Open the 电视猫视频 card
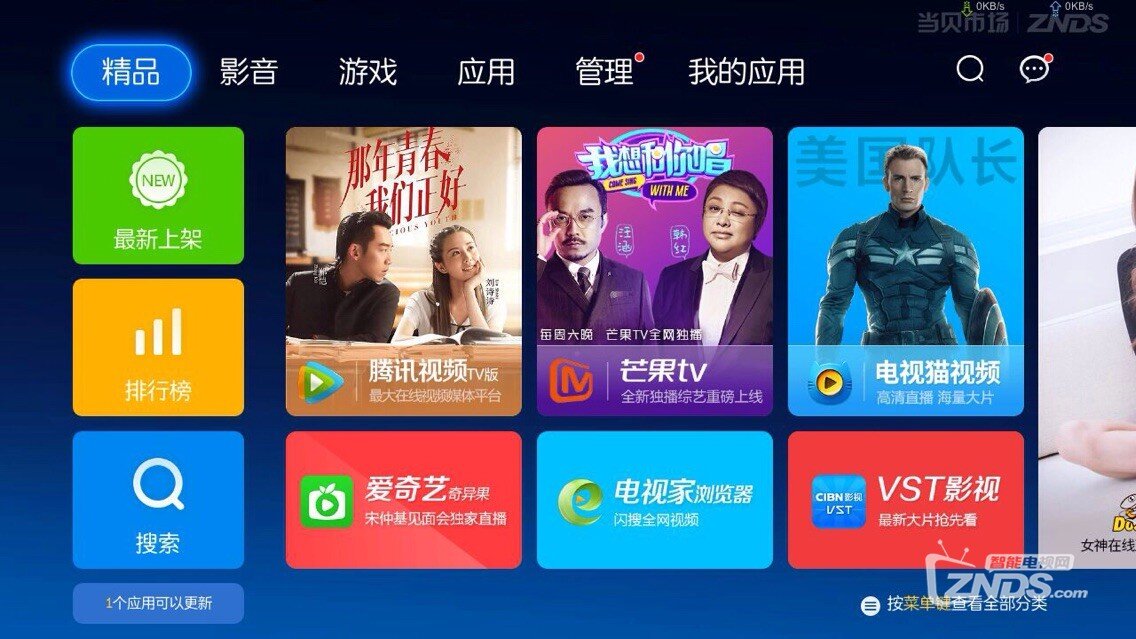1136x639 pixels. pyautogui.click(x=905, y=271)
